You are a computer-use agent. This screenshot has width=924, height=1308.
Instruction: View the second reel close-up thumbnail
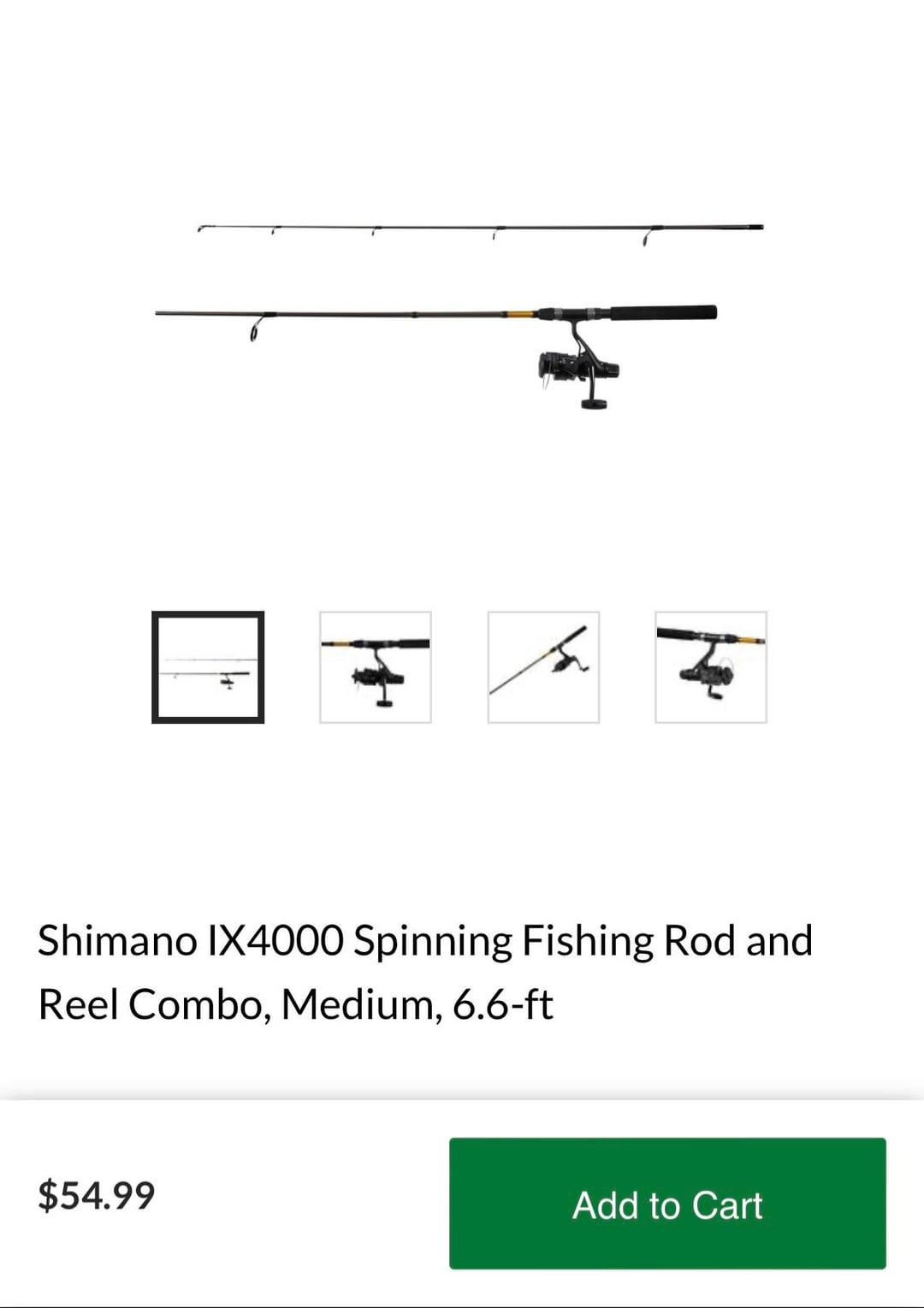[x=376, y=667]
